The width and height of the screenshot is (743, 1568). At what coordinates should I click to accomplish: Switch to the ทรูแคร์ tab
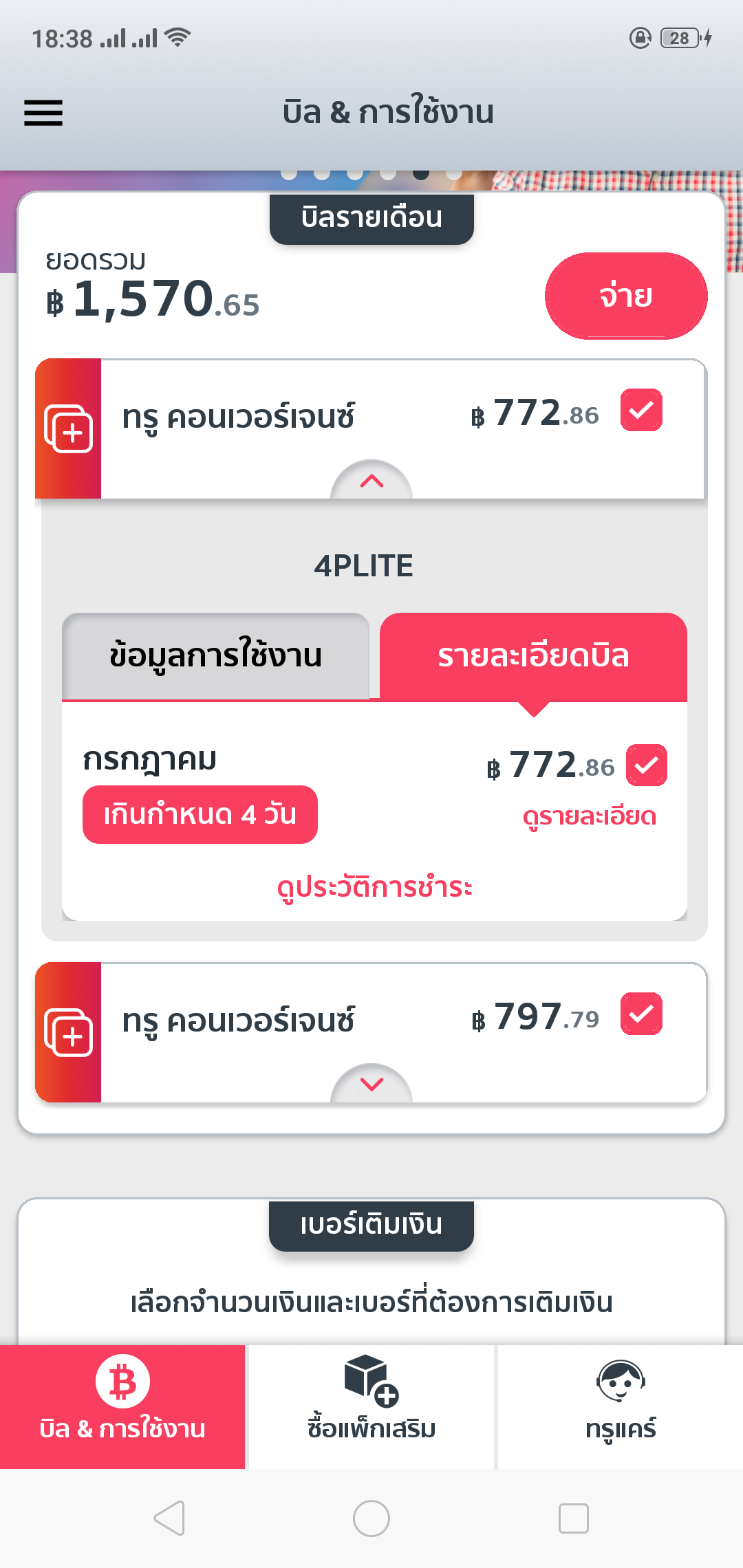[621, 1406]
